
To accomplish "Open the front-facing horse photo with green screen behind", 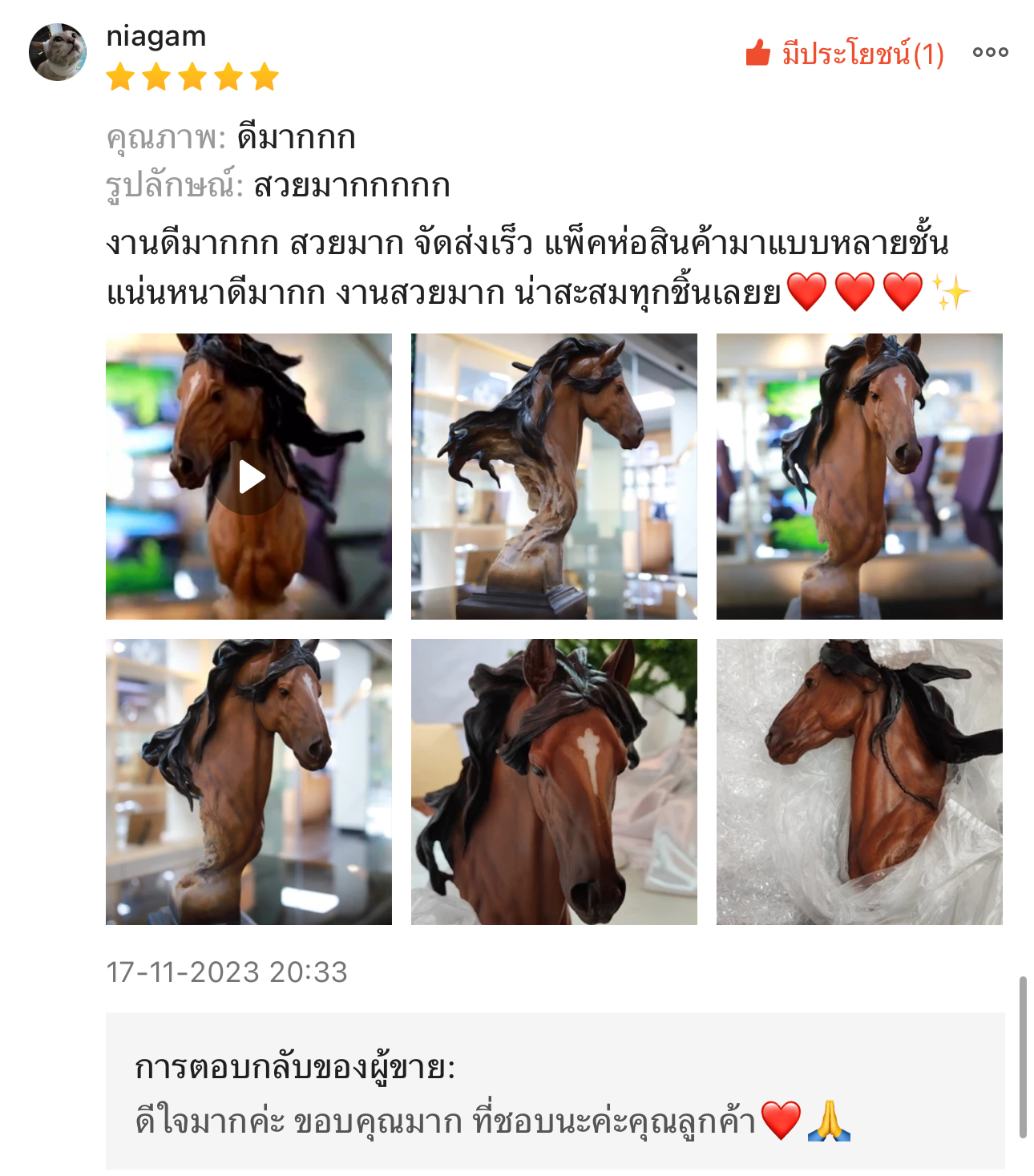I will [859, 477].
